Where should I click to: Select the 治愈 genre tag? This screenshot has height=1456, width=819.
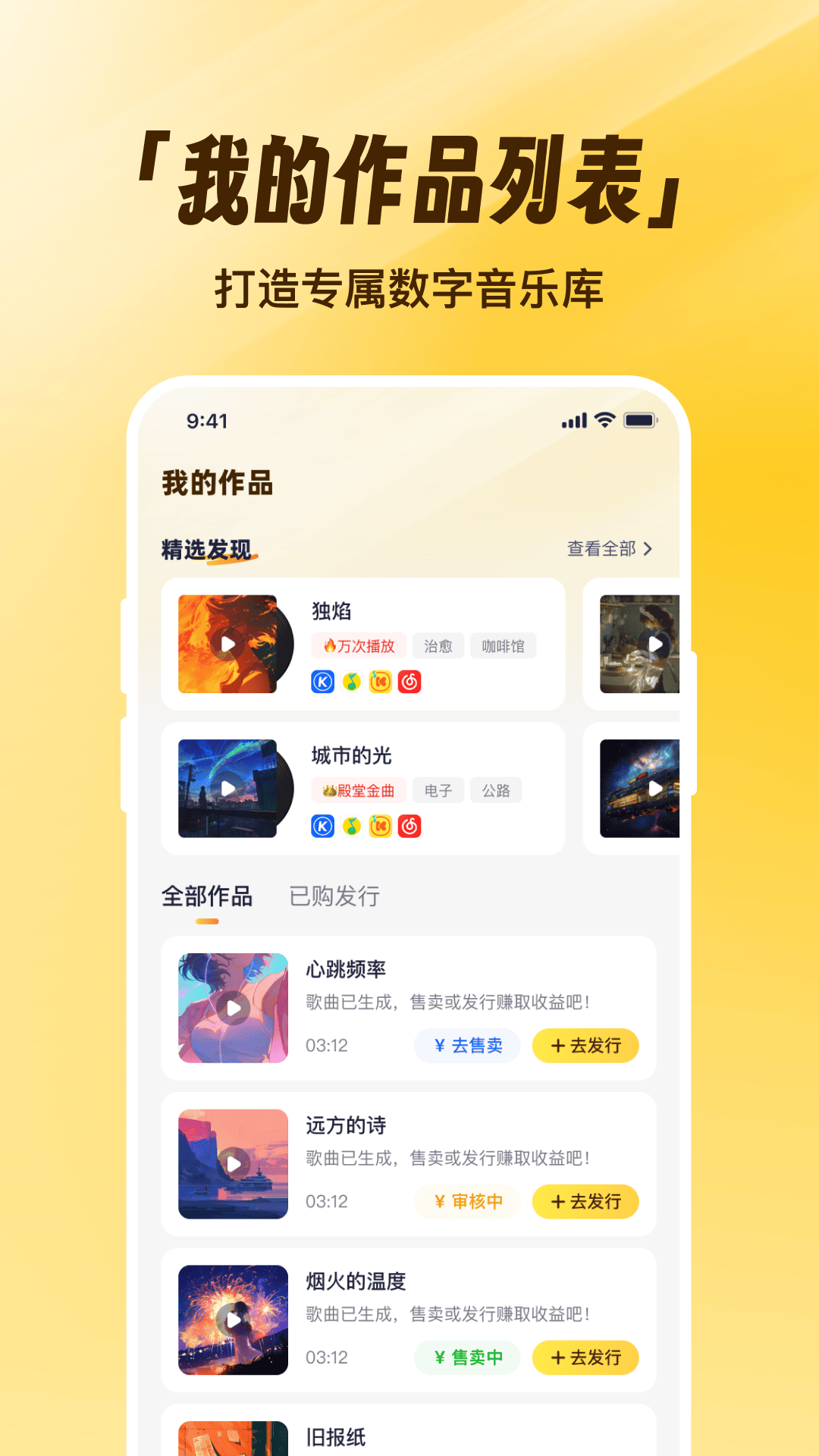(x=438, y=645)
